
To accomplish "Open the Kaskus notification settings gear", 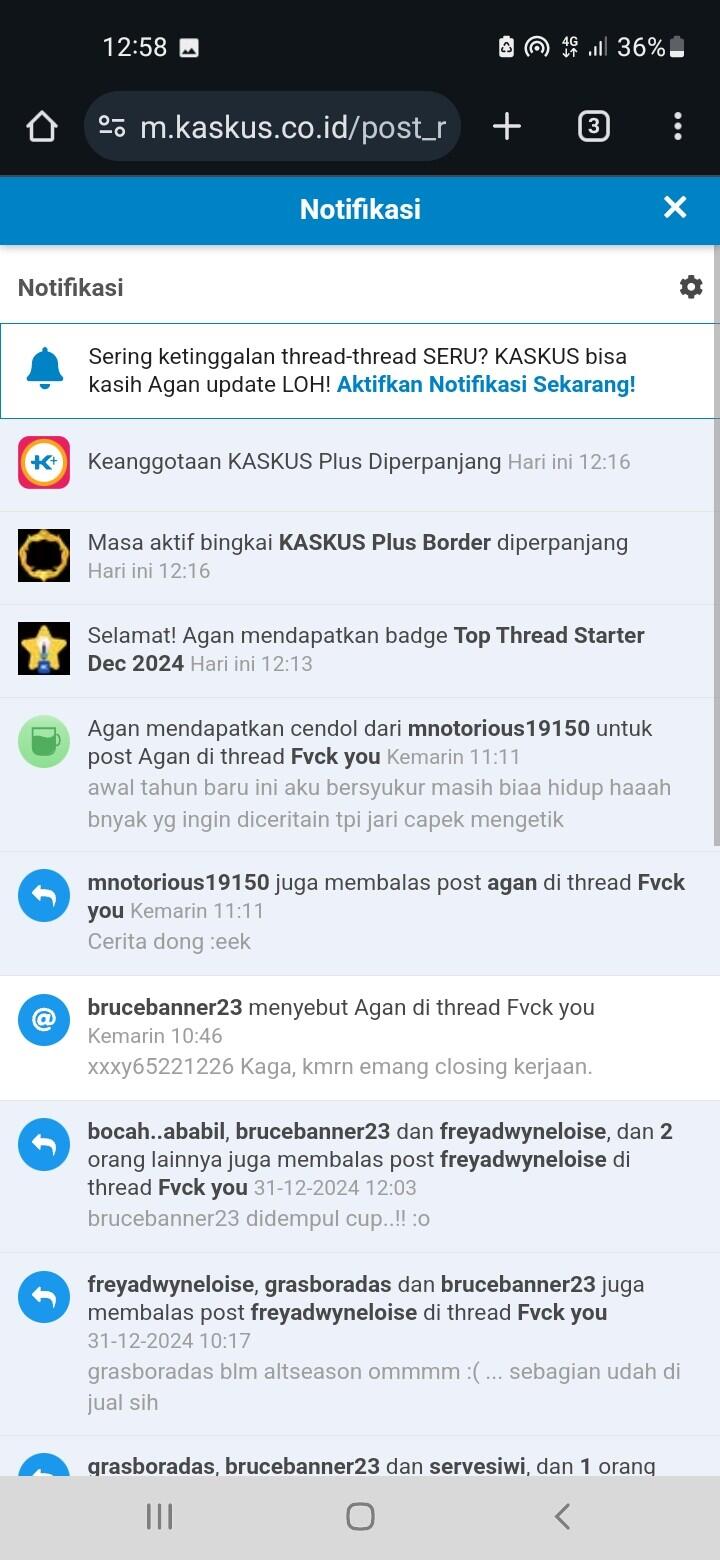I will [690, 286].
